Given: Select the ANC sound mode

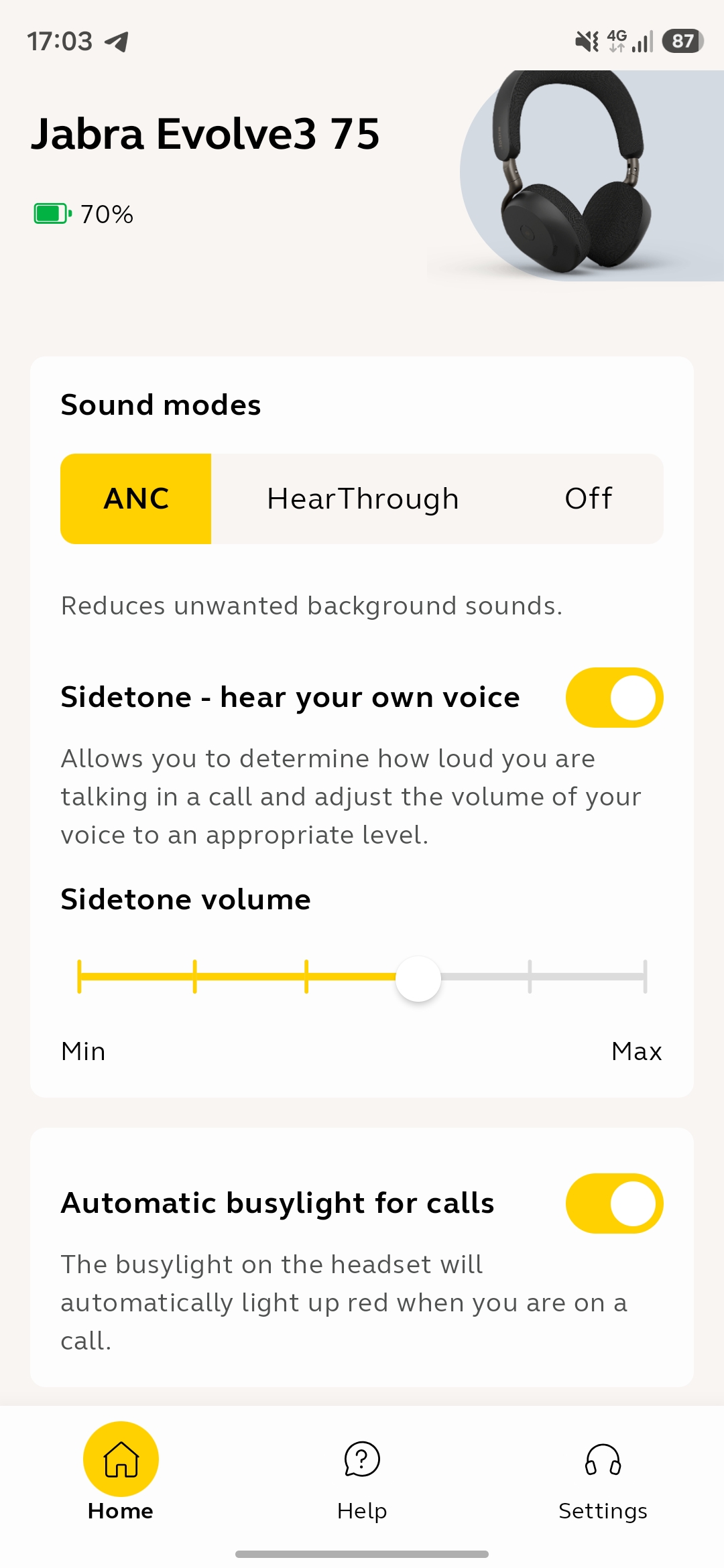Looking at the screenshot, I should (136, 499).
